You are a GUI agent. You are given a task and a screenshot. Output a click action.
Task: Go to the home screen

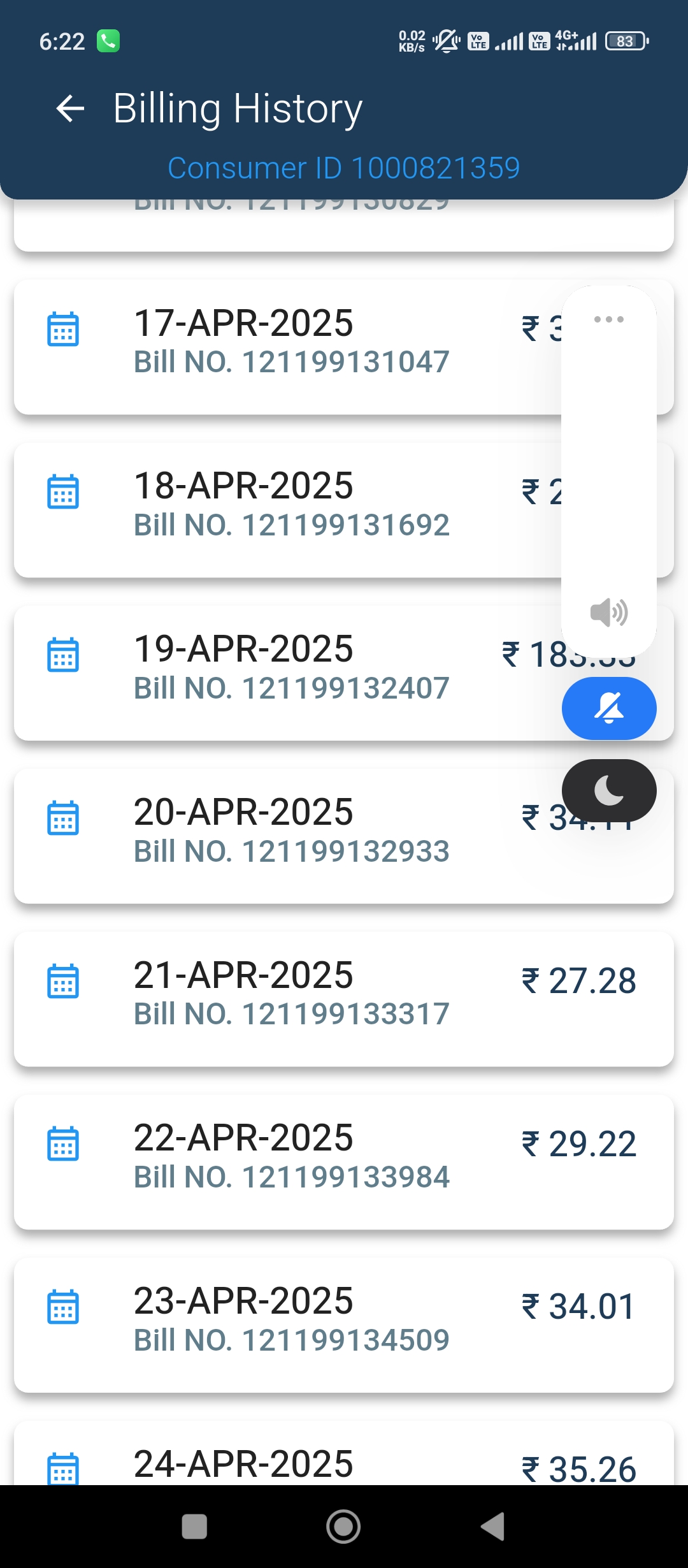tap(343, 1527)
